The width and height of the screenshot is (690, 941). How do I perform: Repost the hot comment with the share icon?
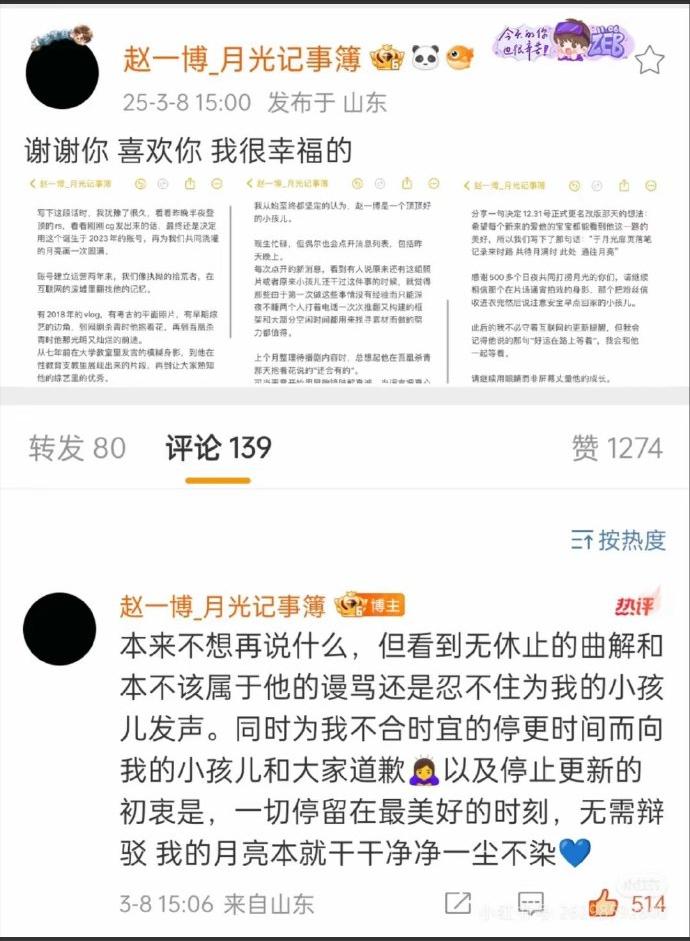click(458, 903)
